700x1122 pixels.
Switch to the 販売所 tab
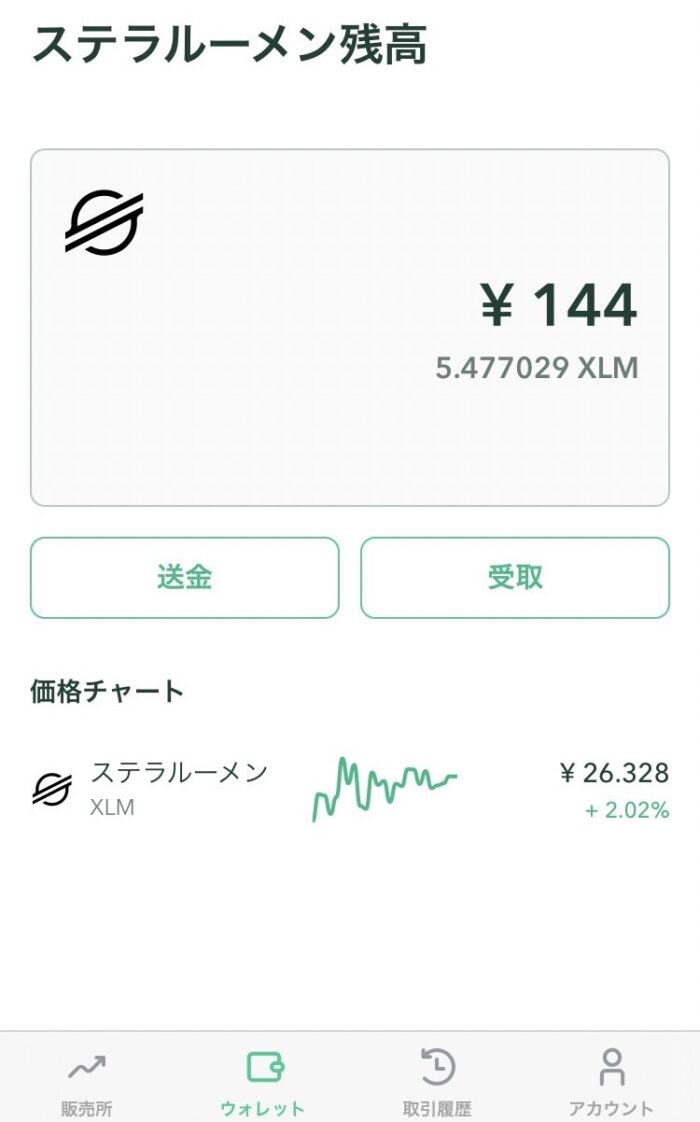coord(87,1081)
